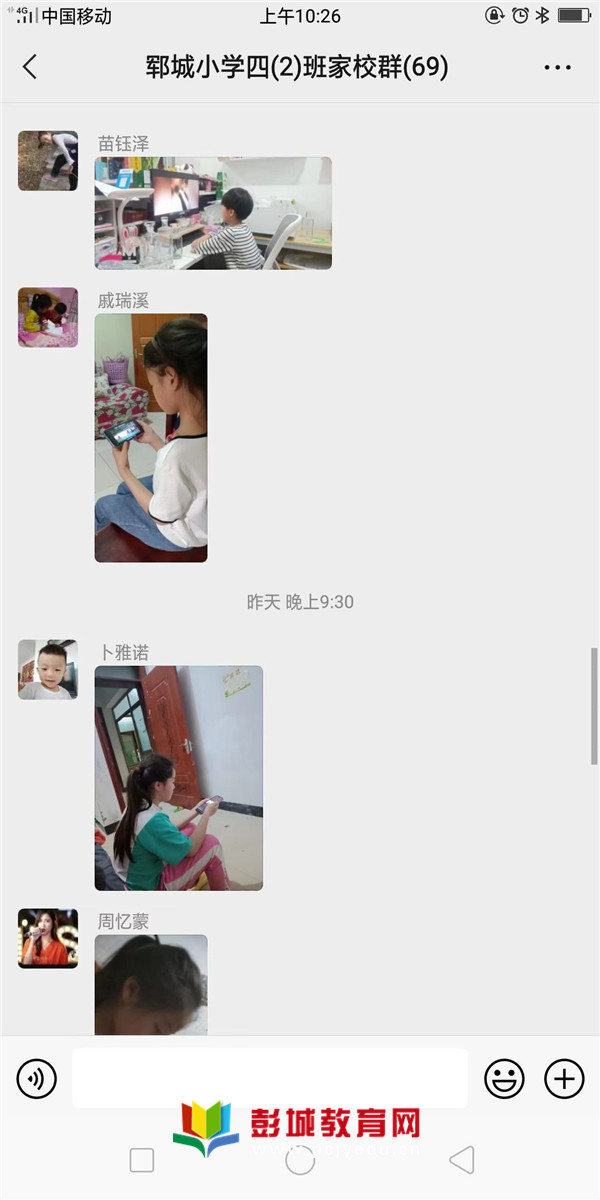
Task: Open the group chat overflow menu
Action: [556, 67]
